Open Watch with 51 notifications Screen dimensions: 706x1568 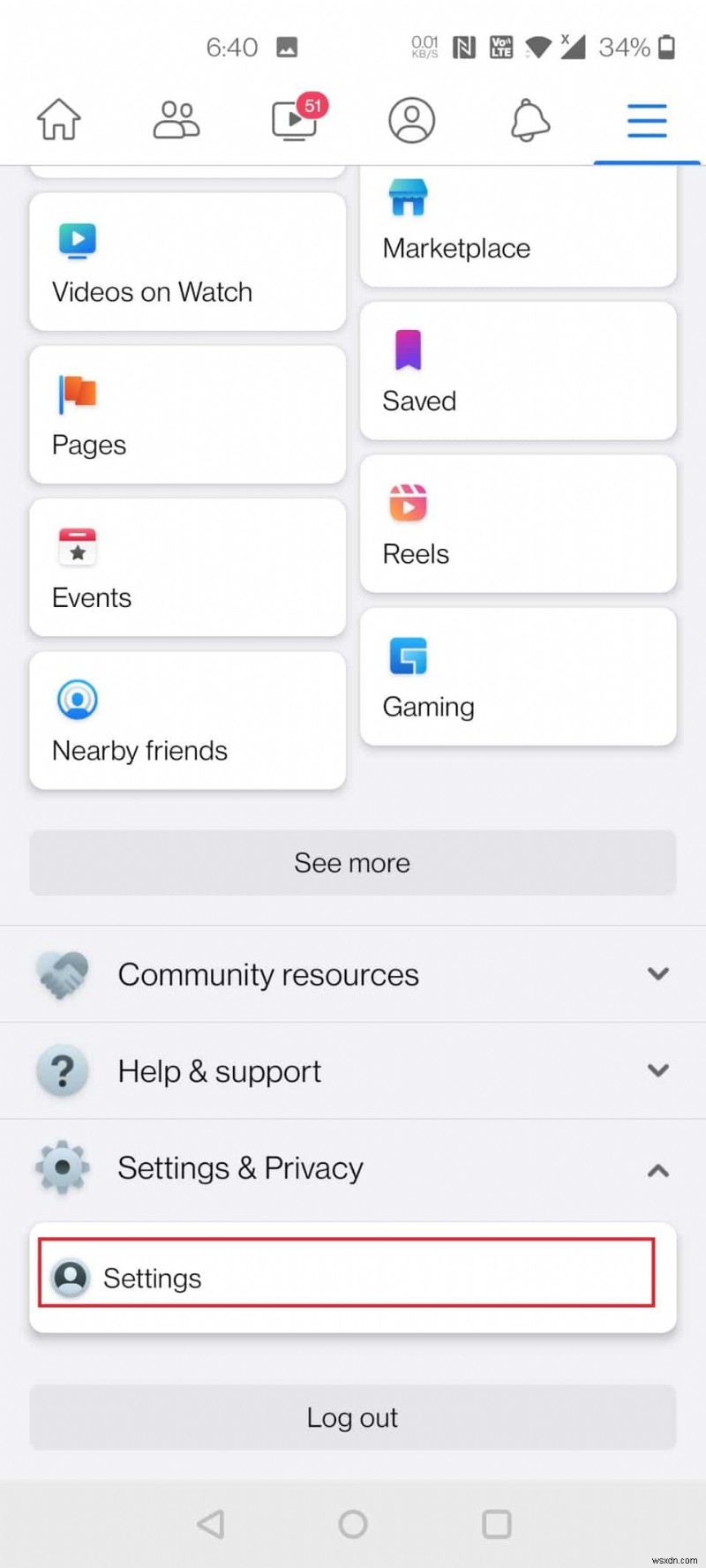294,121
